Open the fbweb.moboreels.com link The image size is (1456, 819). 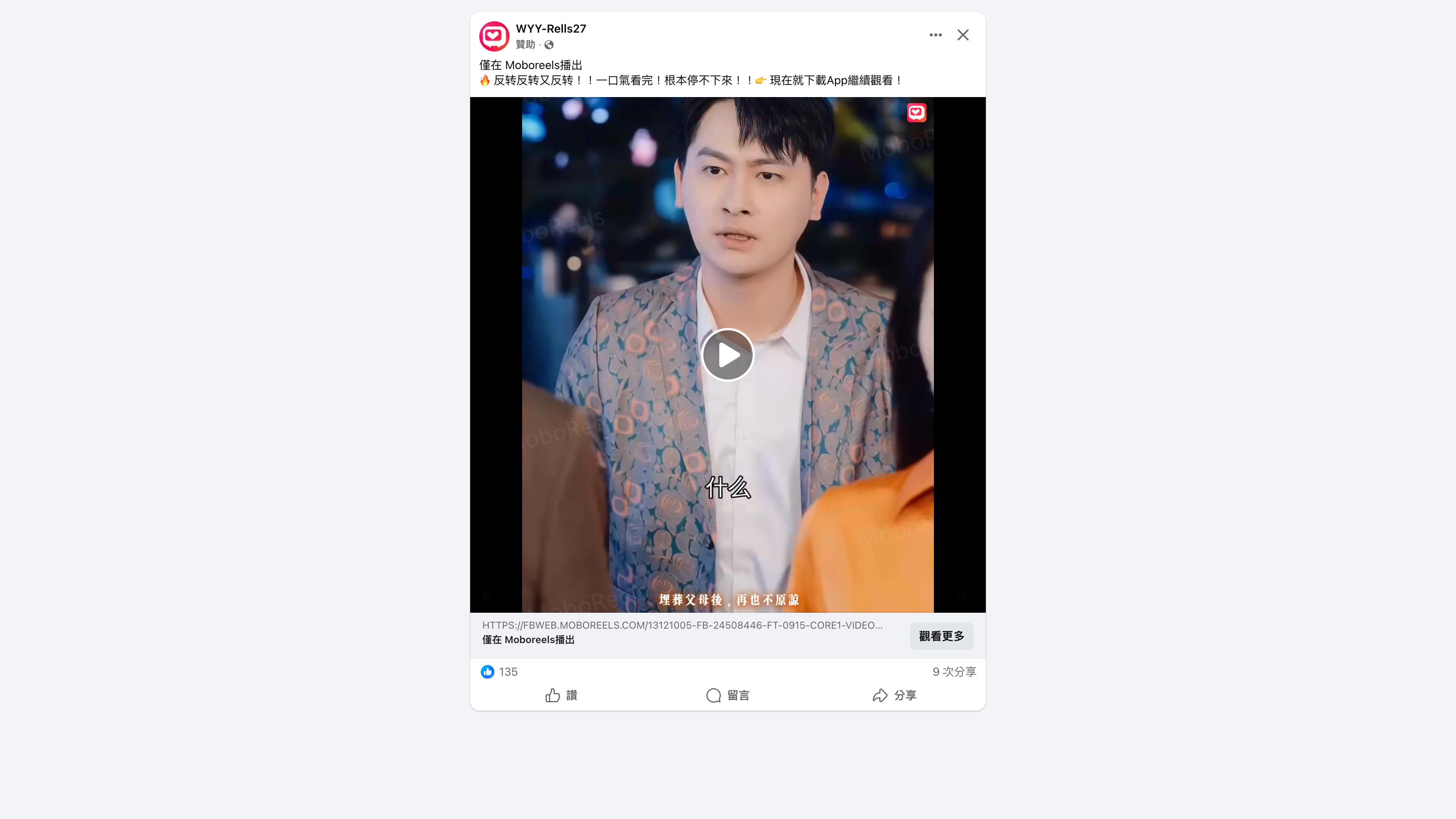point(682,625)
